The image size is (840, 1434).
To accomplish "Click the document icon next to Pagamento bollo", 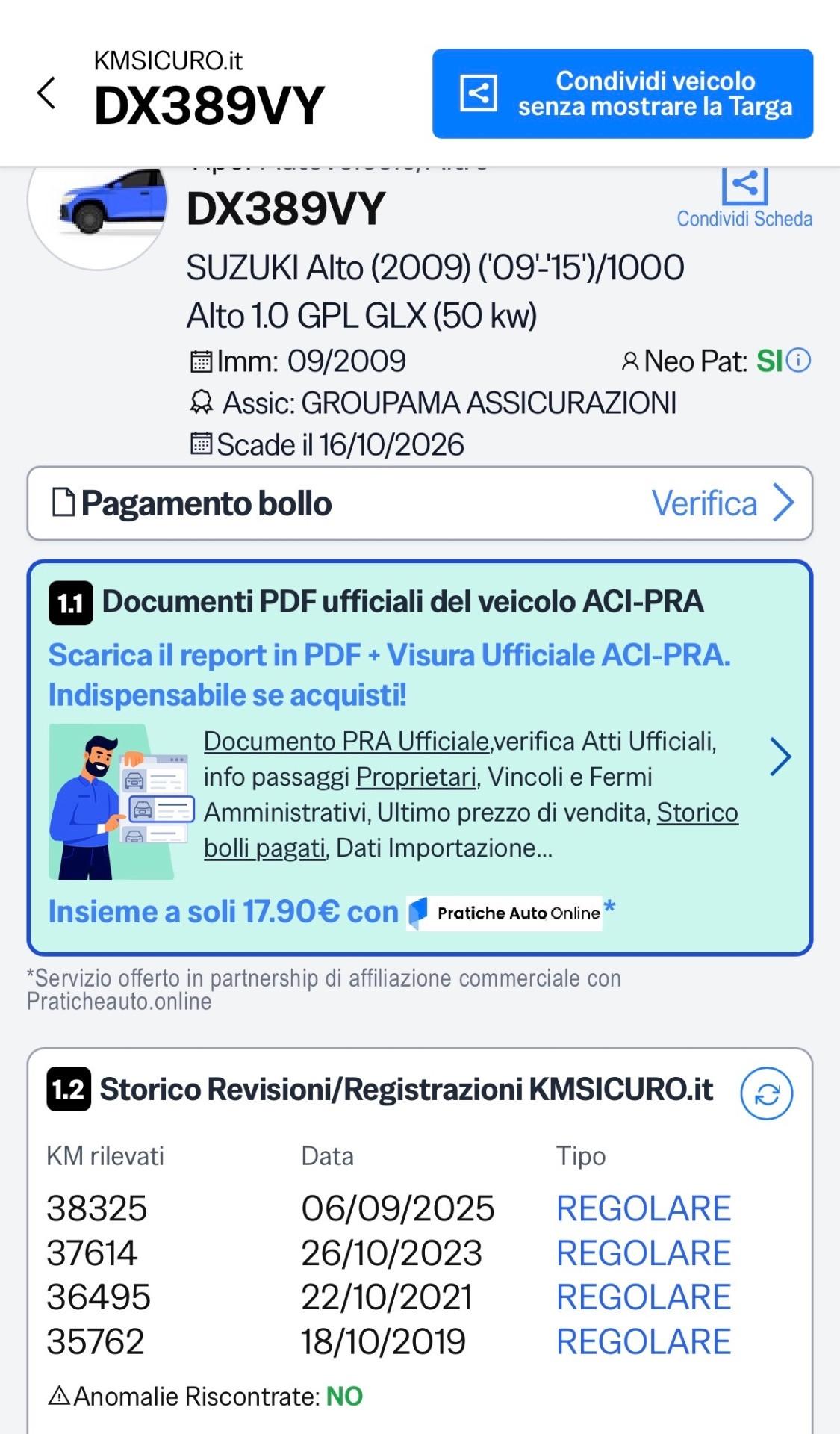I will [x=64, y=503].
